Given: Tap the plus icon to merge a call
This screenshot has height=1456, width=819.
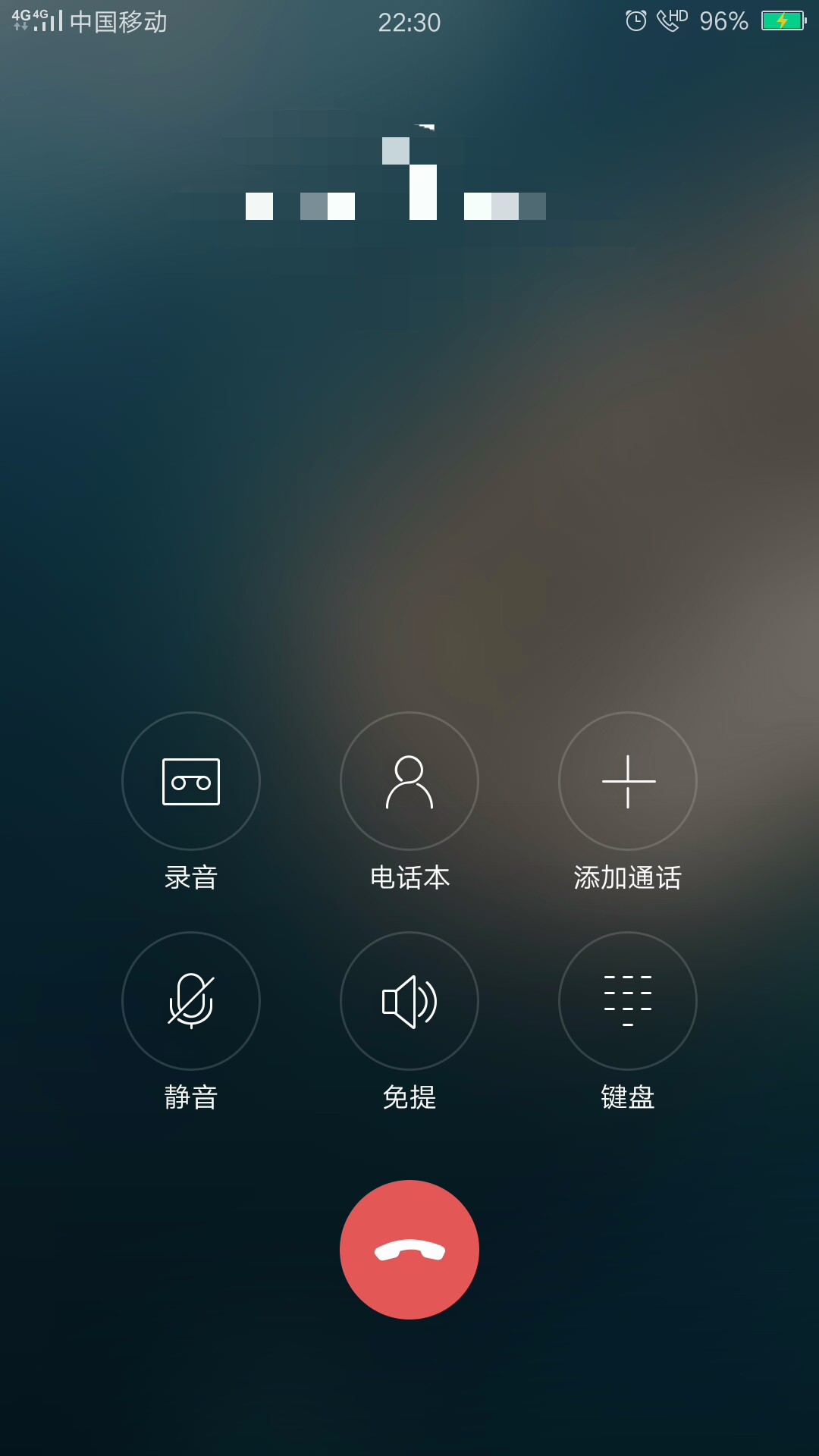Looking at the screenshot, I should click(x=627, y=781).
